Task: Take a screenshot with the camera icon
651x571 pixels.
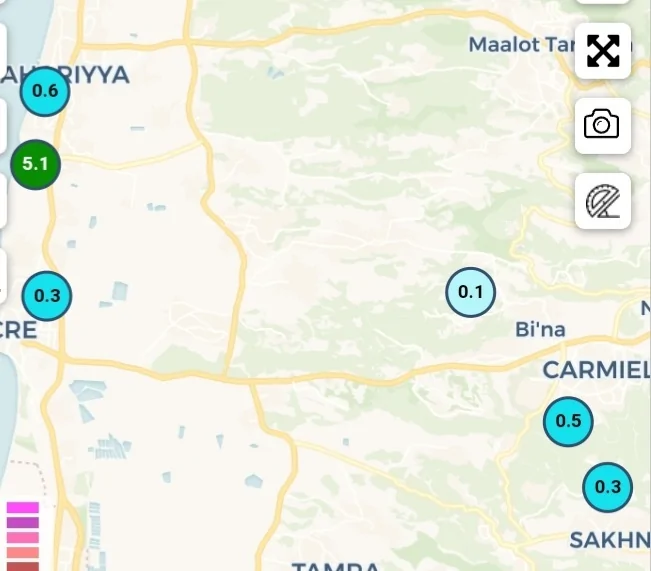Action: 602,125
